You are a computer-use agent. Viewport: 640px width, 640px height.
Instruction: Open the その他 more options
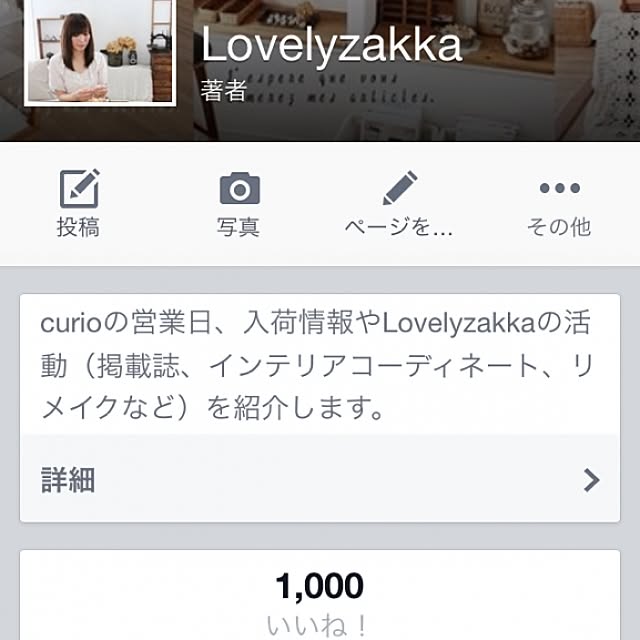559,204
